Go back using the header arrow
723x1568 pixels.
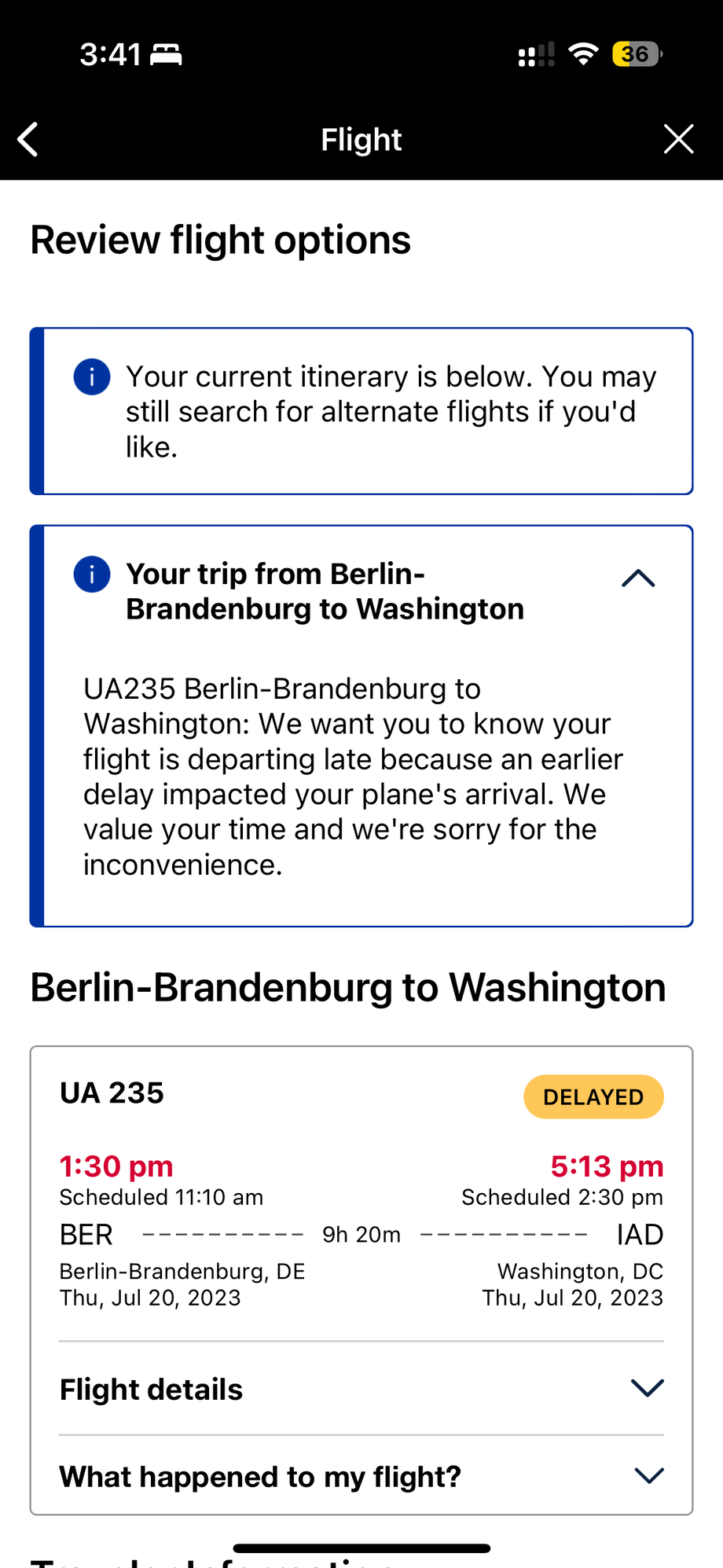point(28,140)
